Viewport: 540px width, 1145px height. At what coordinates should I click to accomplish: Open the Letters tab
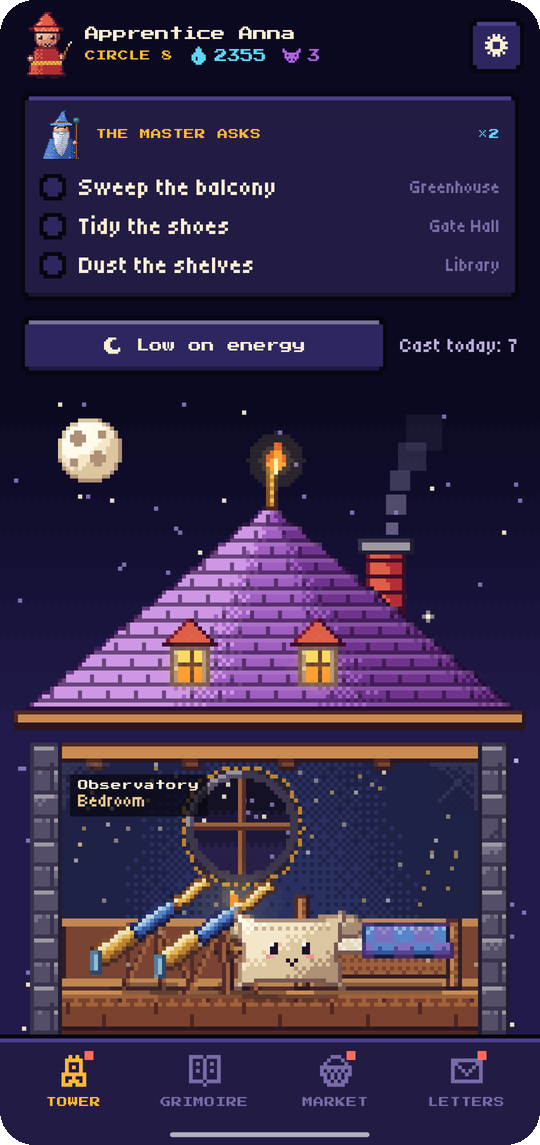(465, 1081)
